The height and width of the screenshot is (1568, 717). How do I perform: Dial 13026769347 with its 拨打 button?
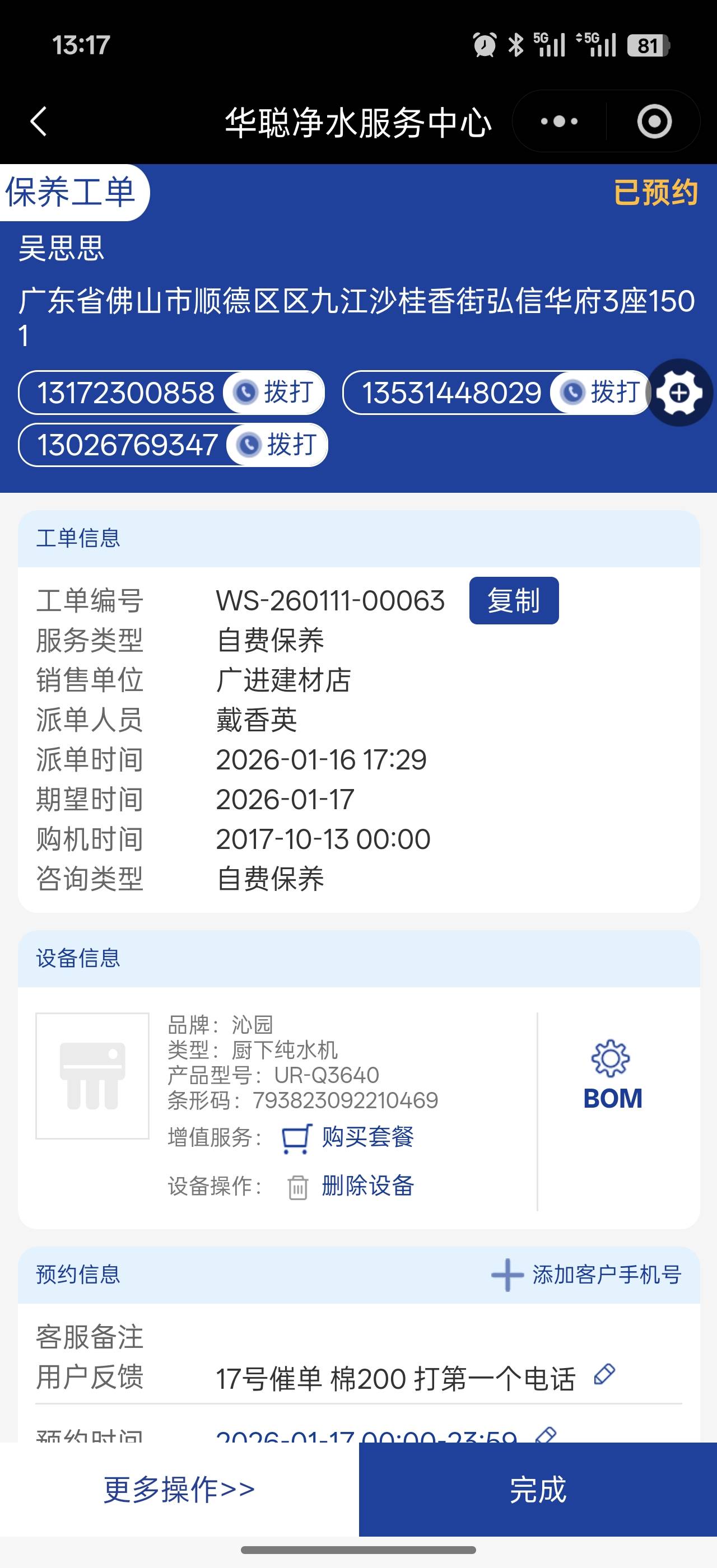click(x=277, y=444)
